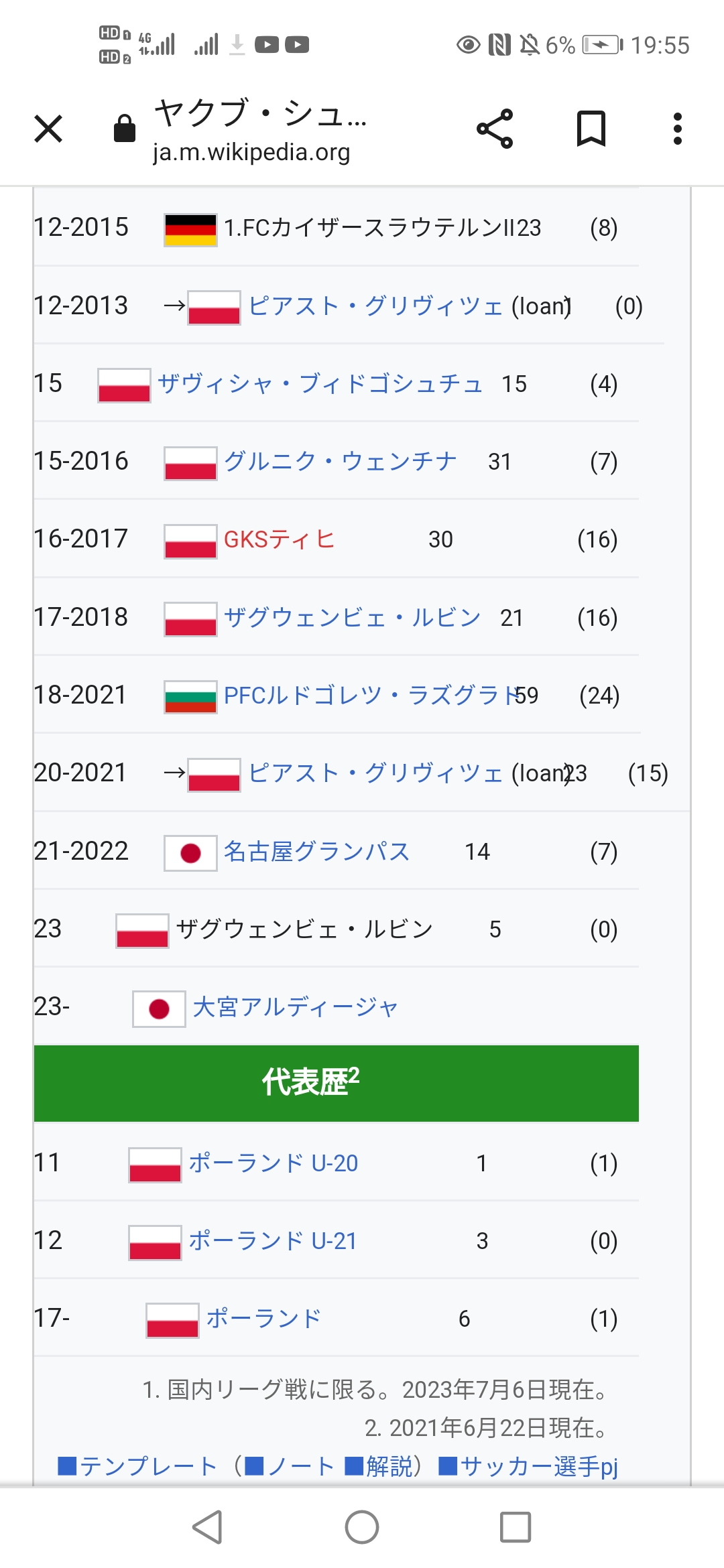Share this Wikipedia page
Screen dimensions: 724x1568
coord(495,129)
